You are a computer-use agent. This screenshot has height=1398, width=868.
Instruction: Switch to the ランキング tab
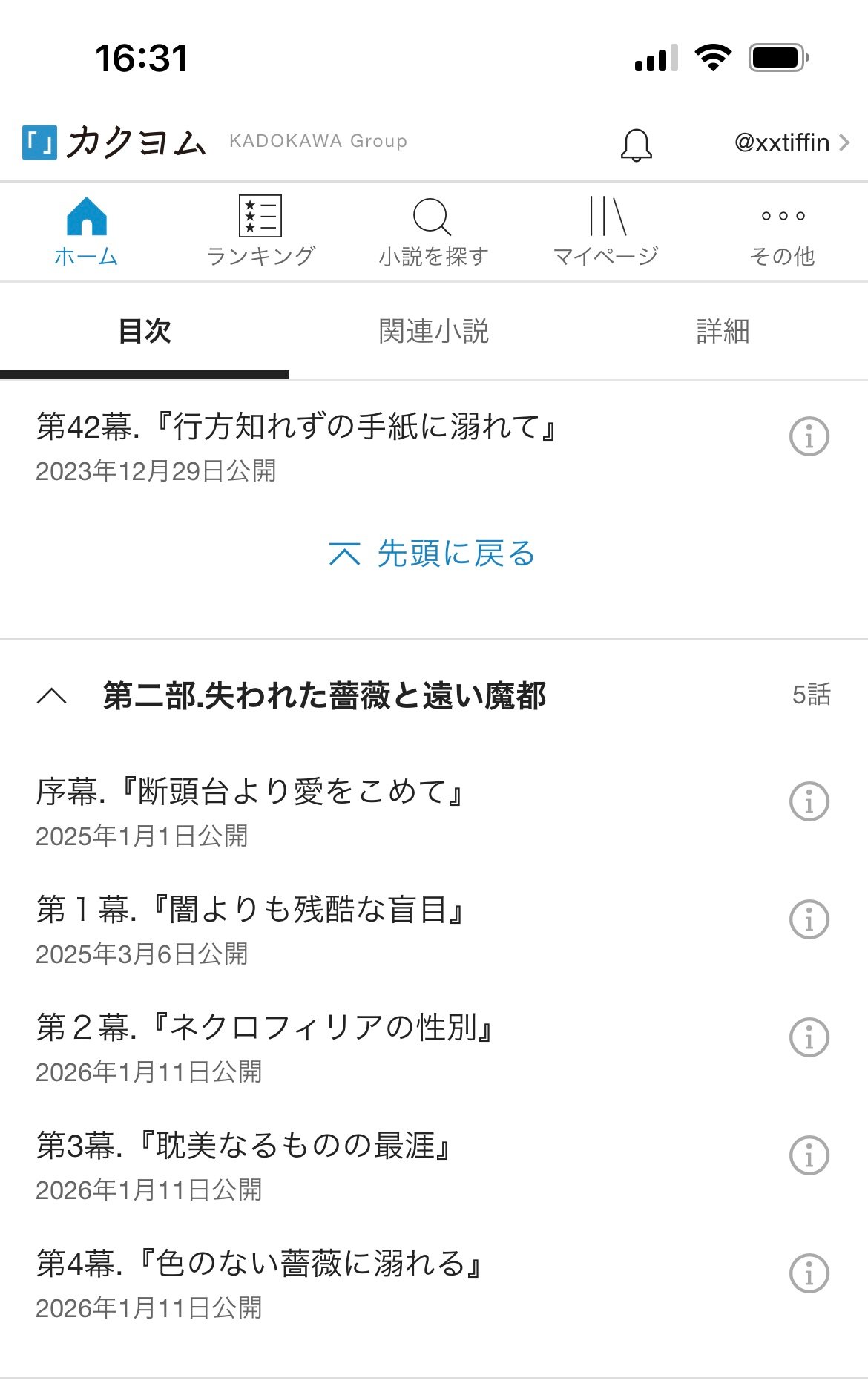[x=260, y=232]
